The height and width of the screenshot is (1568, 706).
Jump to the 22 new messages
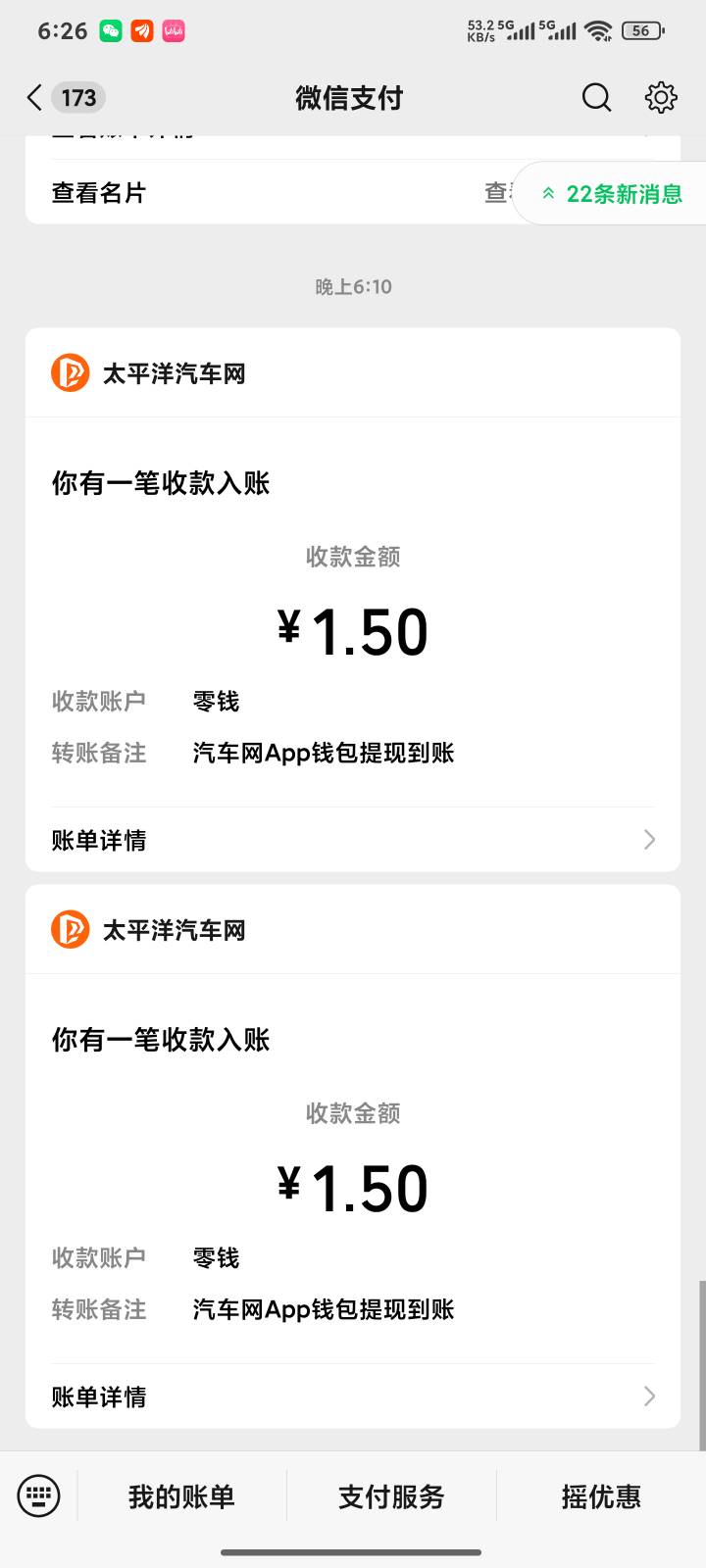click(612, 194)
